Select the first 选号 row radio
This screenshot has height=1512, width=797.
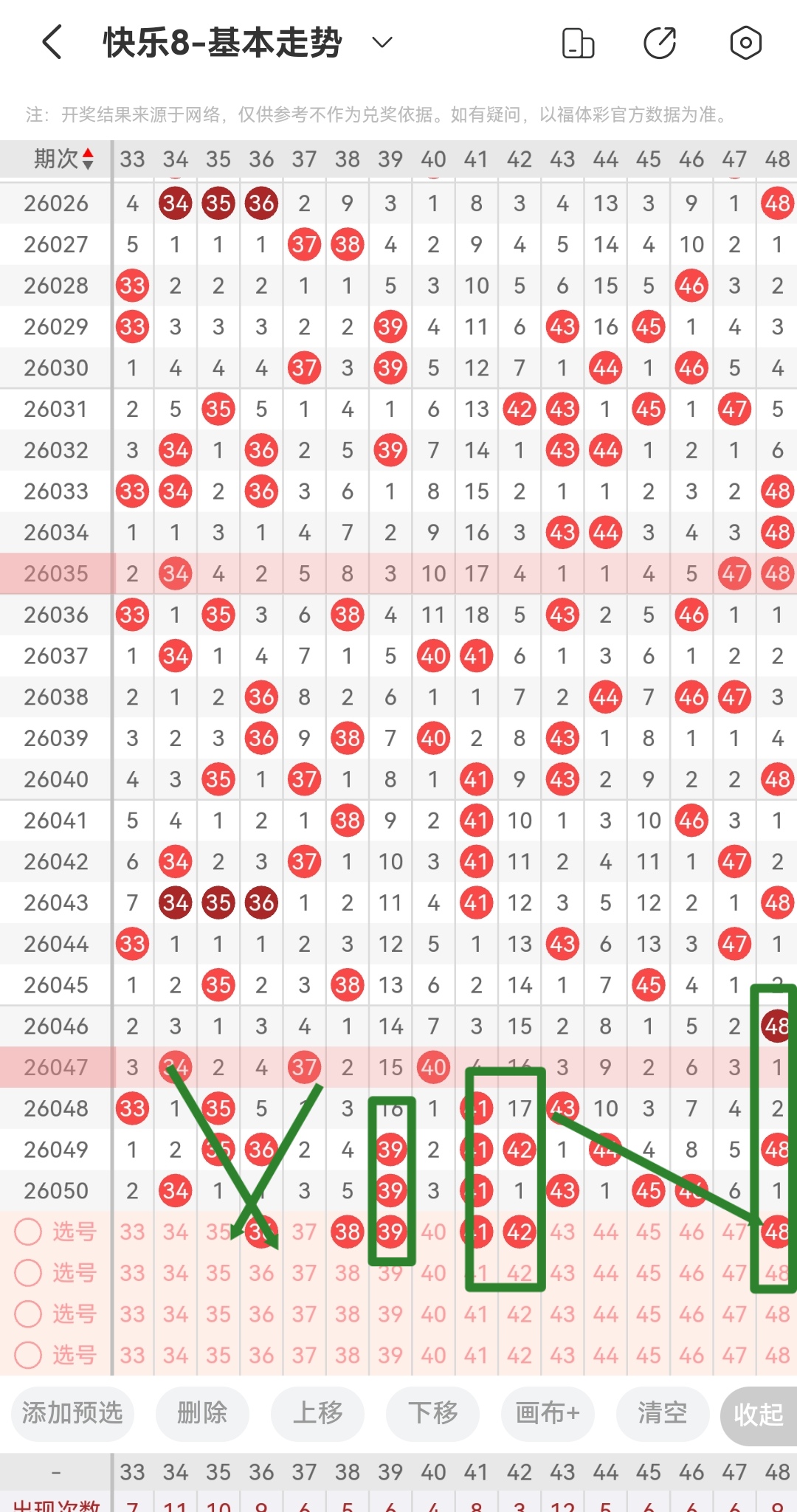28,1232
